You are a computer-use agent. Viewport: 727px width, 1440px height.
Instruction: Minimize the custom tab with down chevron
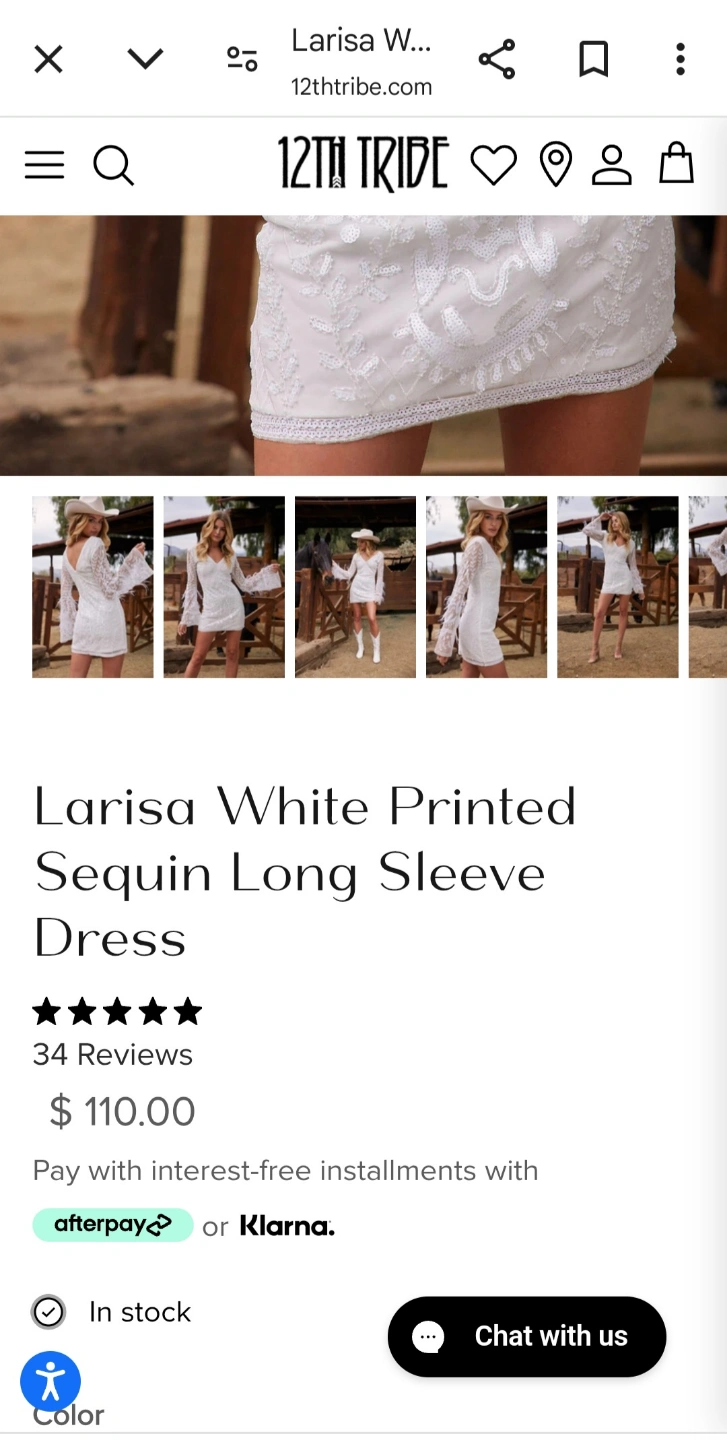pos(145,60)
